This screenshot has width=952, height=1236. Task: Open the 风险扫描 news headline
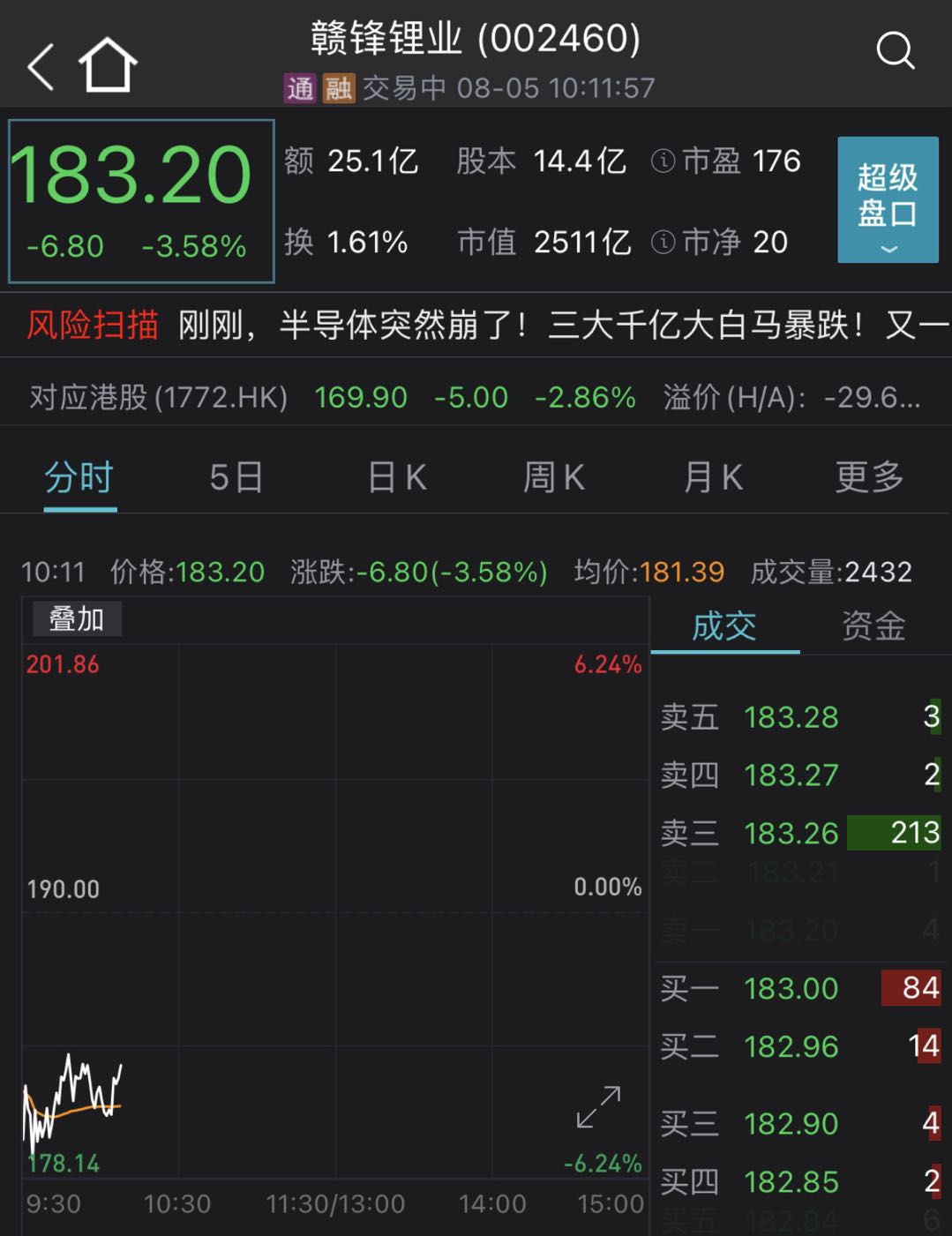563,326
